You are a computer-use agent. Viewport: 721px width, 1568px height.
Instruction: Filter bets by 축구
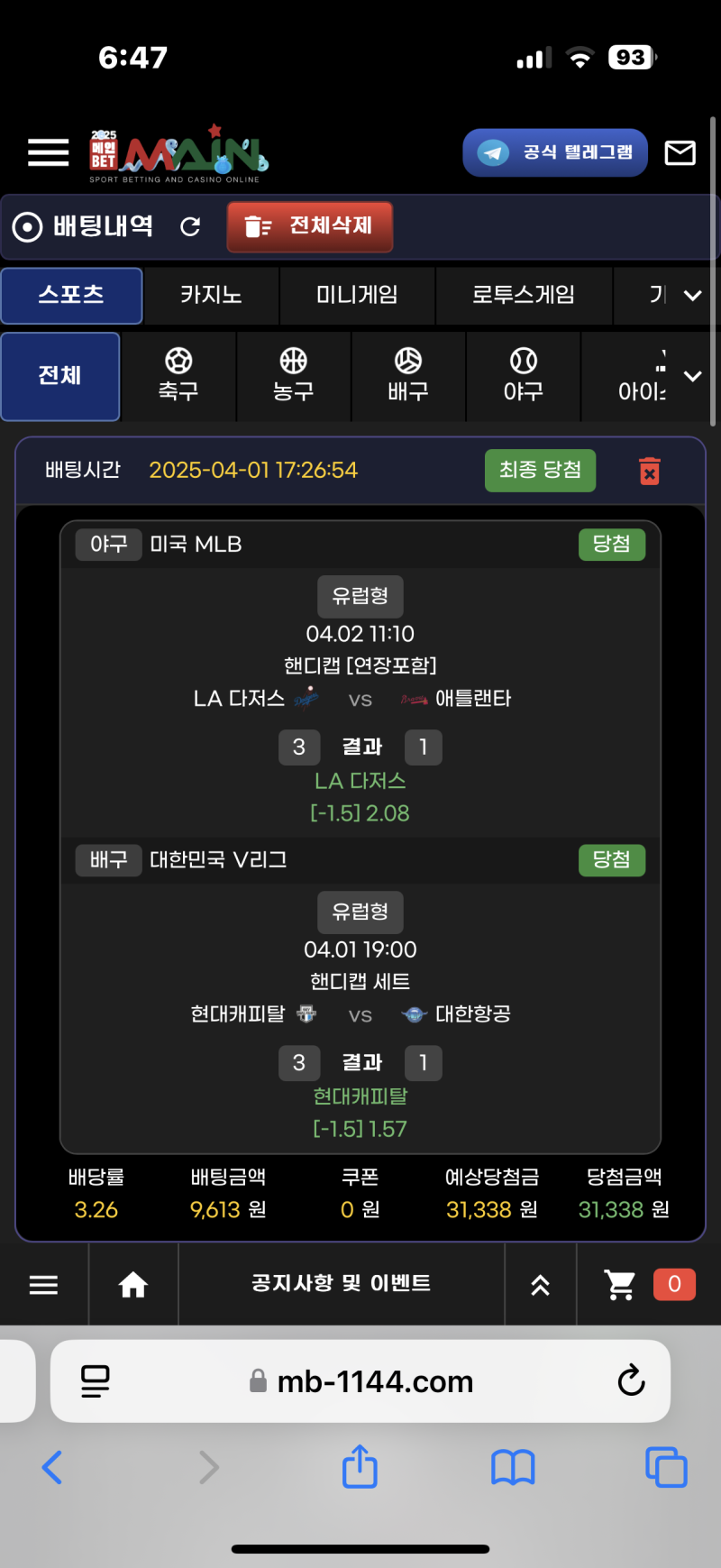[178, 375]
